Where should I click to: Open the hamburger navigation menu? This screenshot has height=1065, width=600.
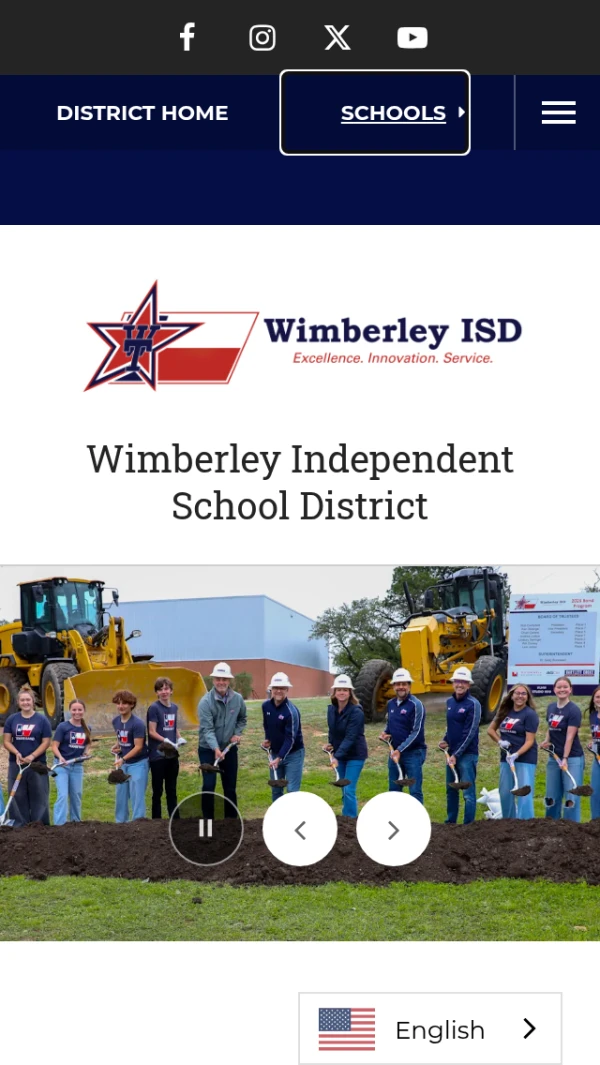[559, 113]
